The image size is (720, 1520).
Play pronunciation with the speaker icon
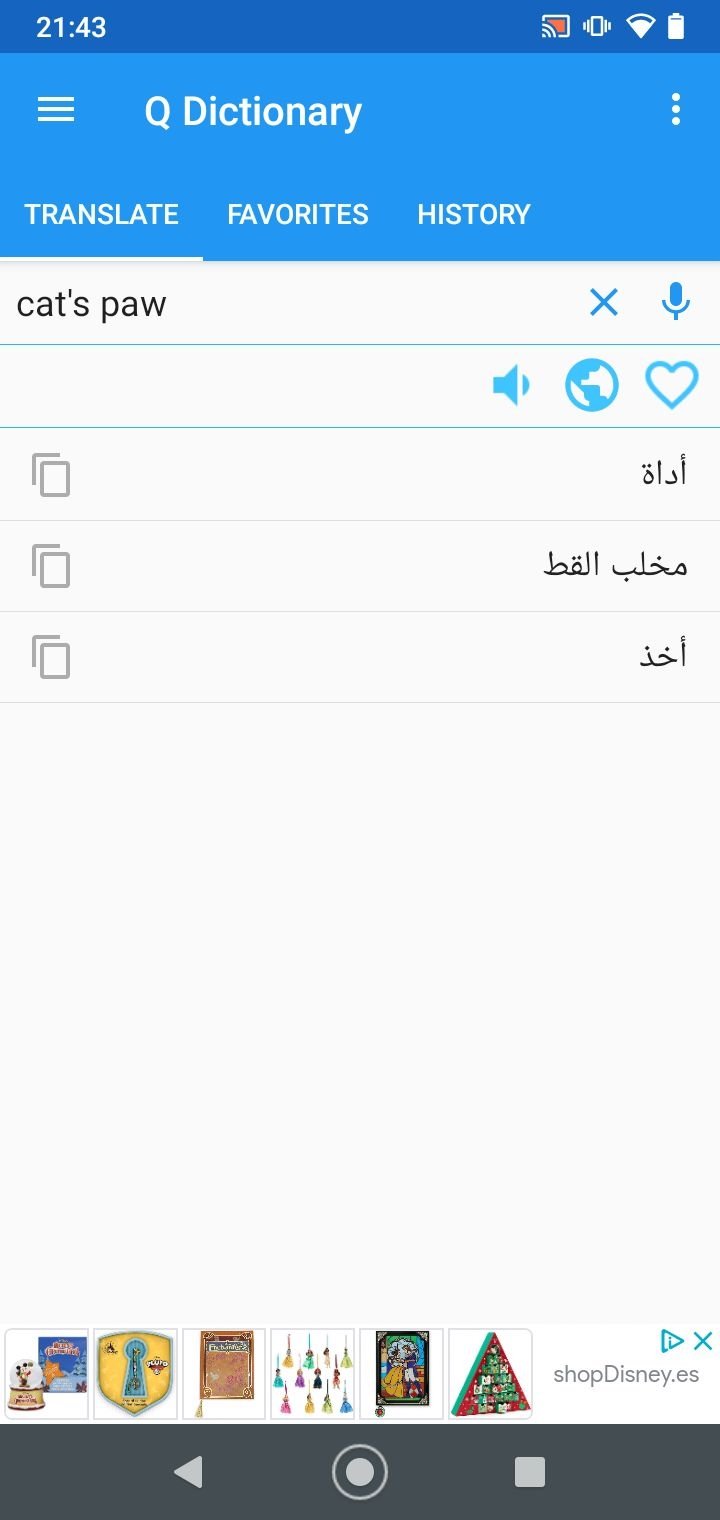[x=511, y=385]
